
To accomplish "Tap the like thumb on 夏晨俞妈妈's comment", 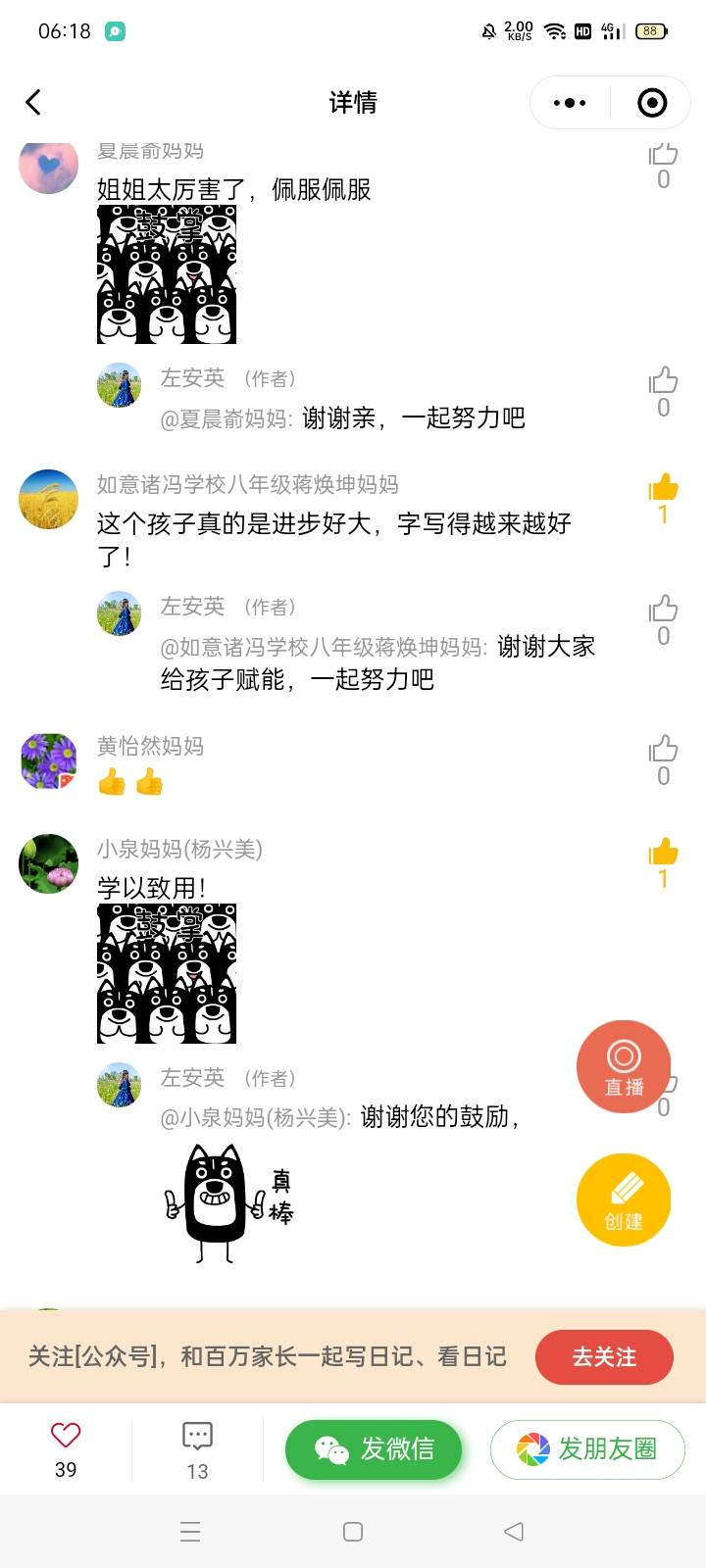I will (664, 157).
